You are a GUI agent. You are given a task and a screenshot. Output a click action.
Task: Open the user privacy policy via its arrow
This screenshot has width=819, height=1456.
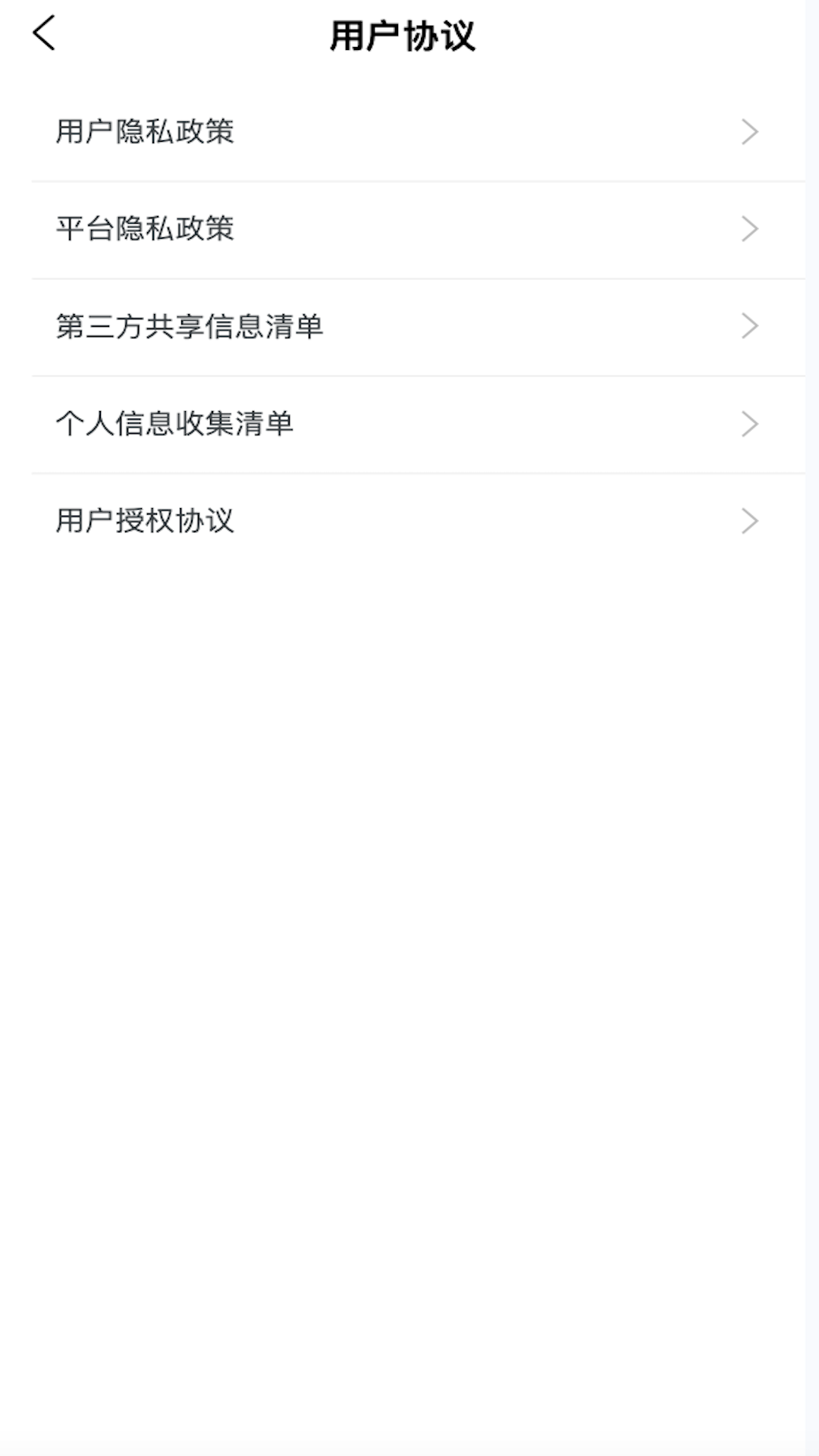coord(749,131)
